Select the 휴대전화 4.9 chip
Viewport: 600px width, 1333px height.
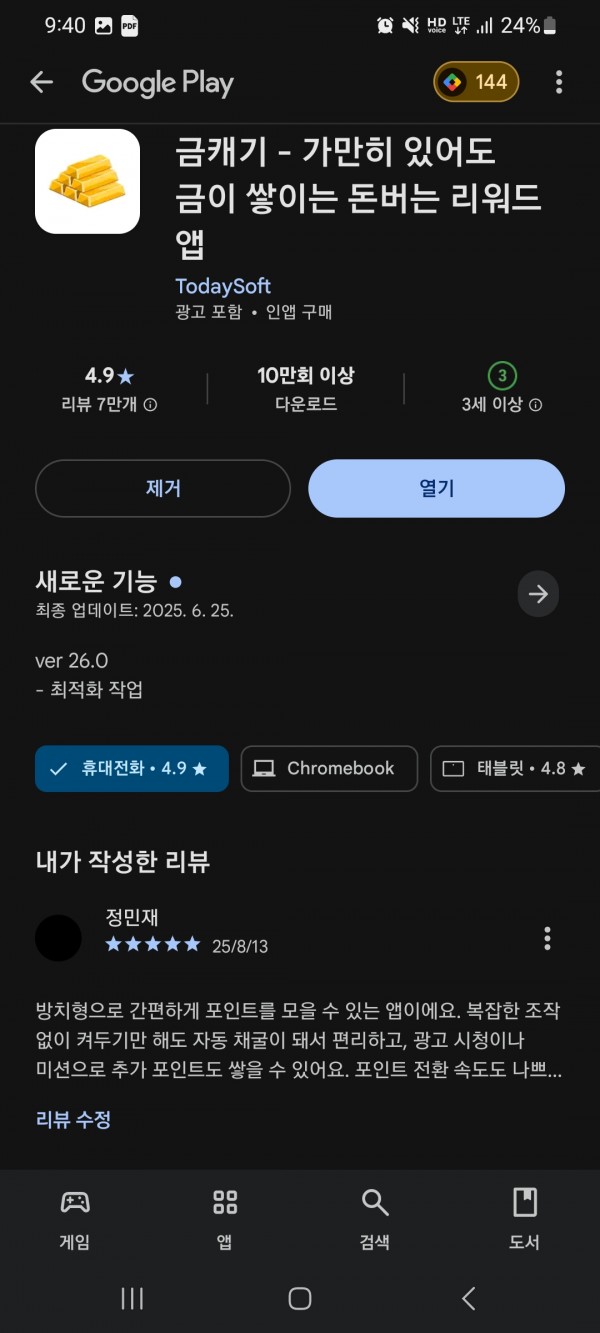click(132, 768)
